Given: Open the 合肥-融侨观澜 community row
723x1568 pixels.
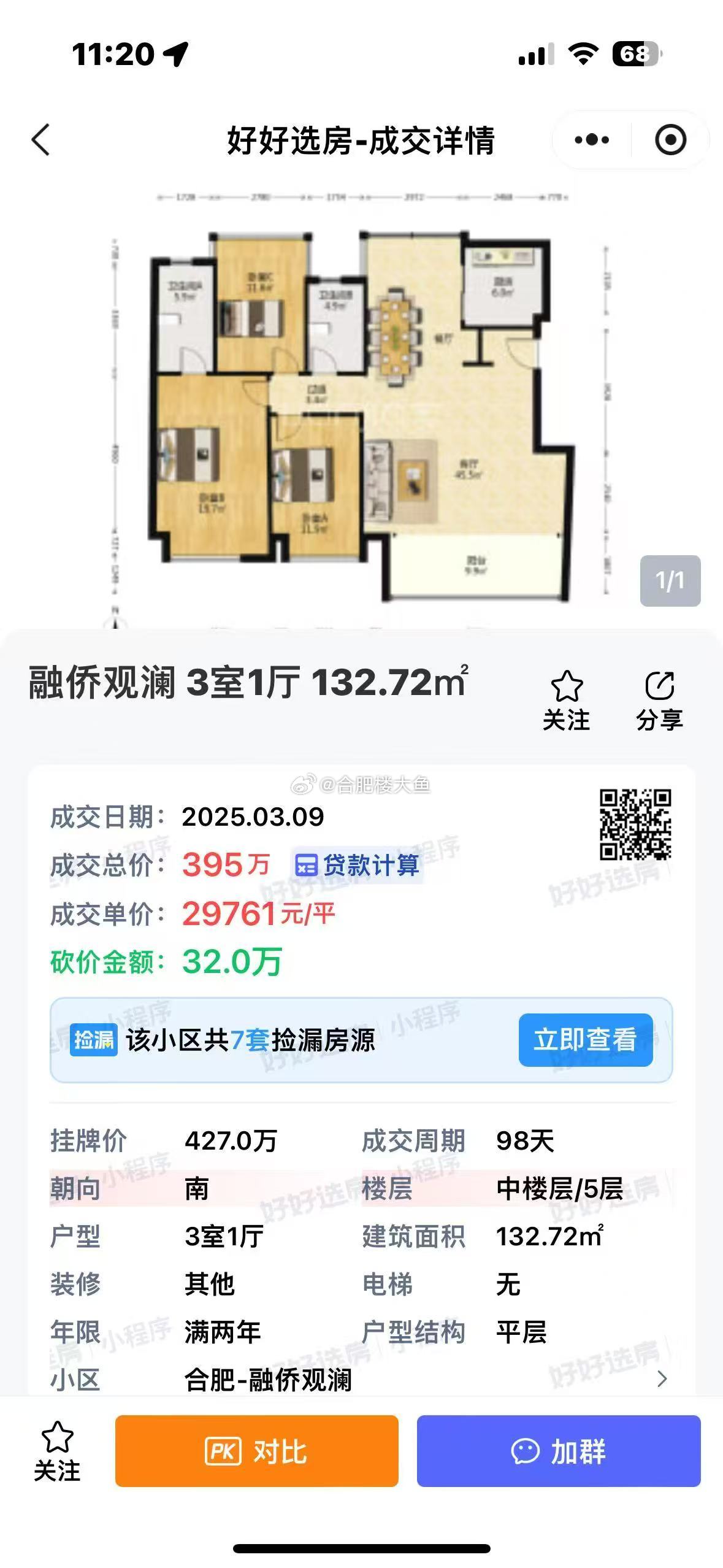Looking at the screenshot, I should (361, 1380).
